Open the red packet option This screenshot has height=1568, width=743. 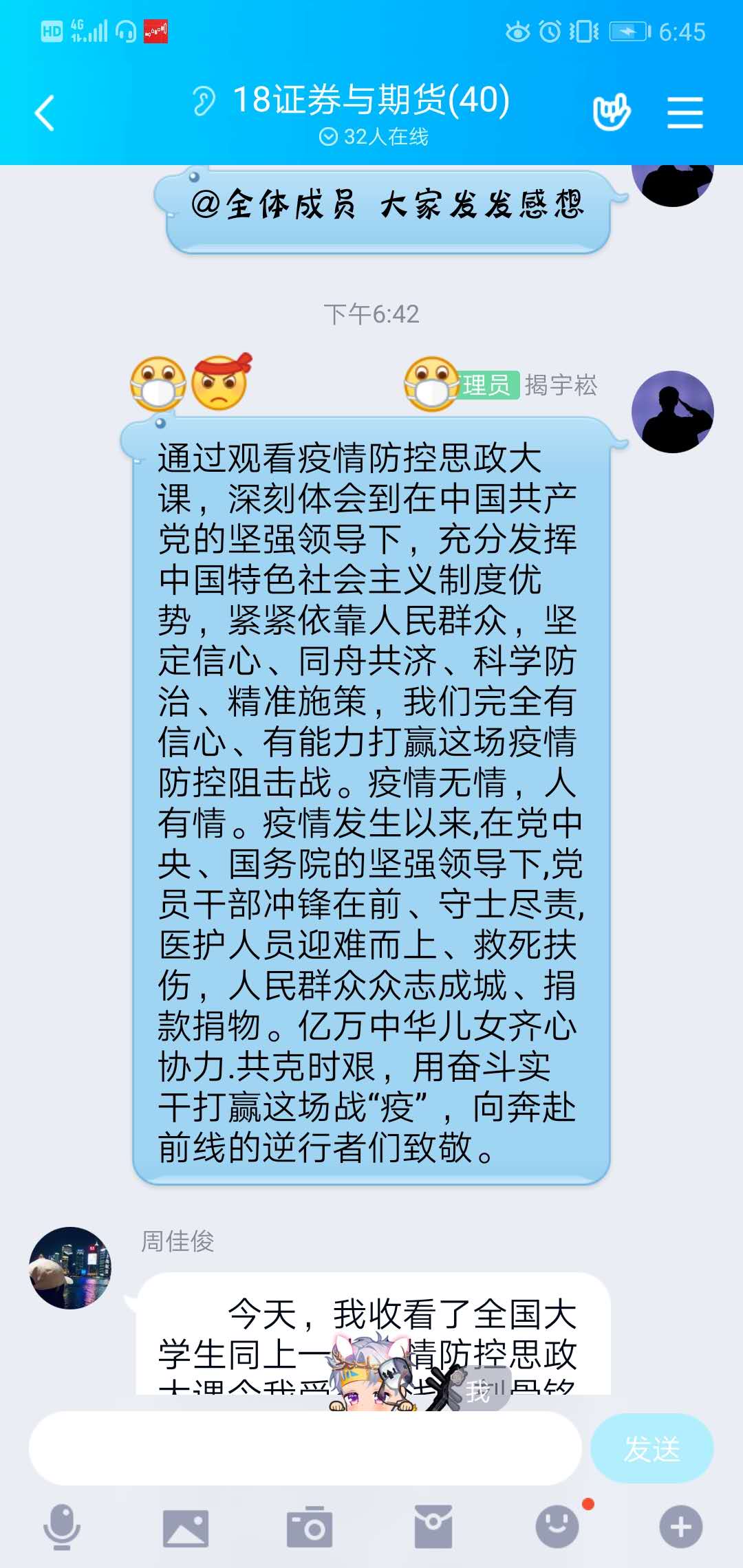click(x=433, y=1527)
